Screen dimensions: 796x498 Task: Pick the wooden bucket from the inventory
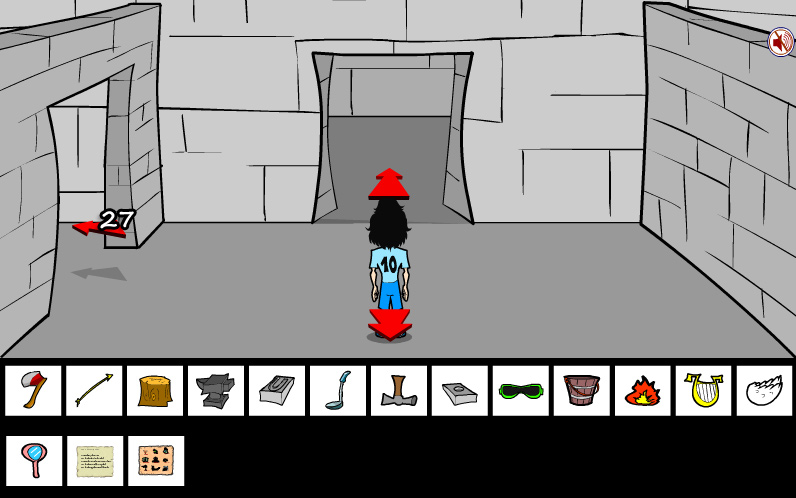coord(582,390)
